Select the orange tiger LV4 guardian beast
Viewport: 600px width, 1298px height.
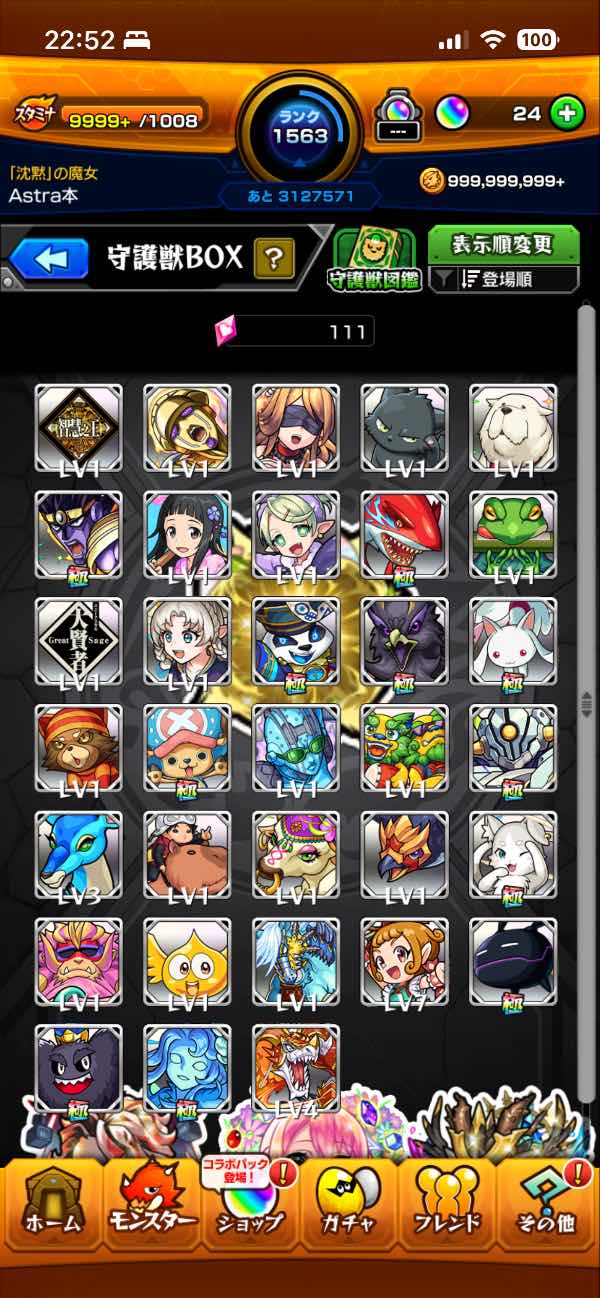tap(296, 1068)
